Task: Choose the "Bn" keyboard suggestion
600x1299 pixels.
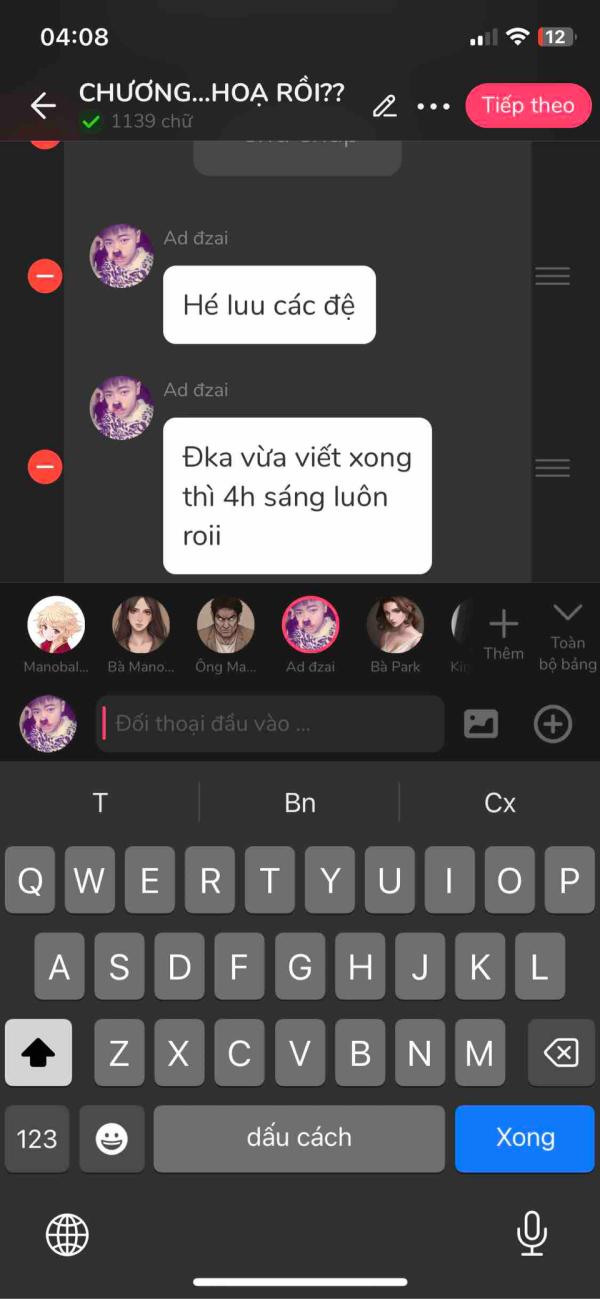Action: click(300, 803)
